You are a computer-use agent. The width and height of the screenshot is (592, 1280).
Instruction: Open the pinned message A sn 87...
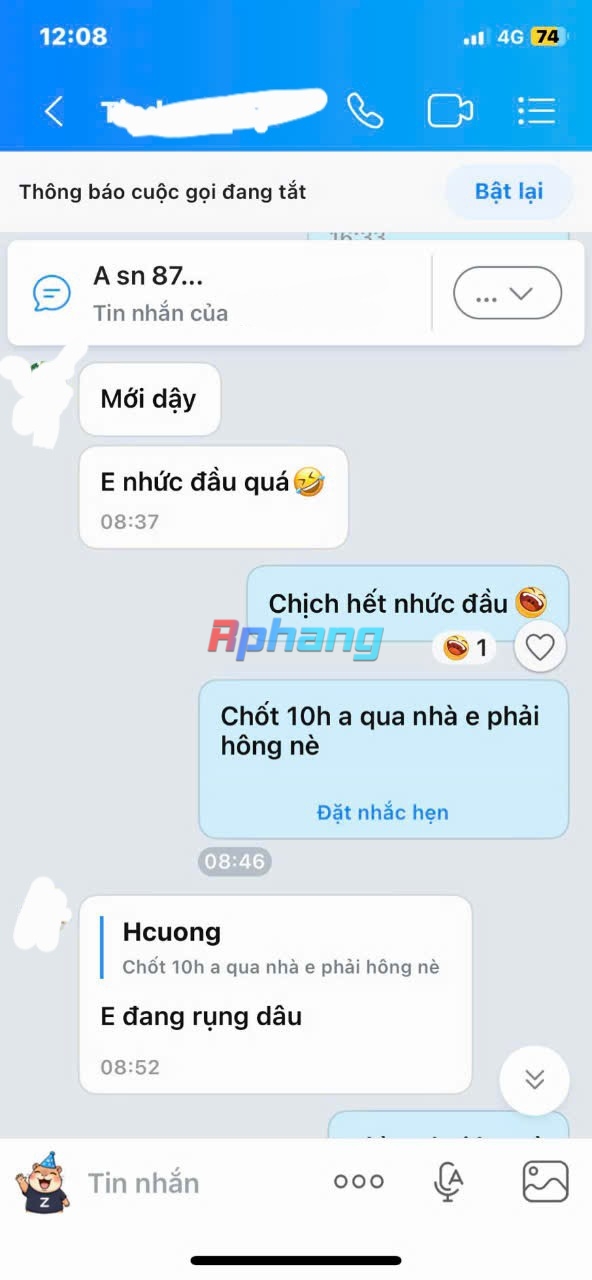[220, 293]
